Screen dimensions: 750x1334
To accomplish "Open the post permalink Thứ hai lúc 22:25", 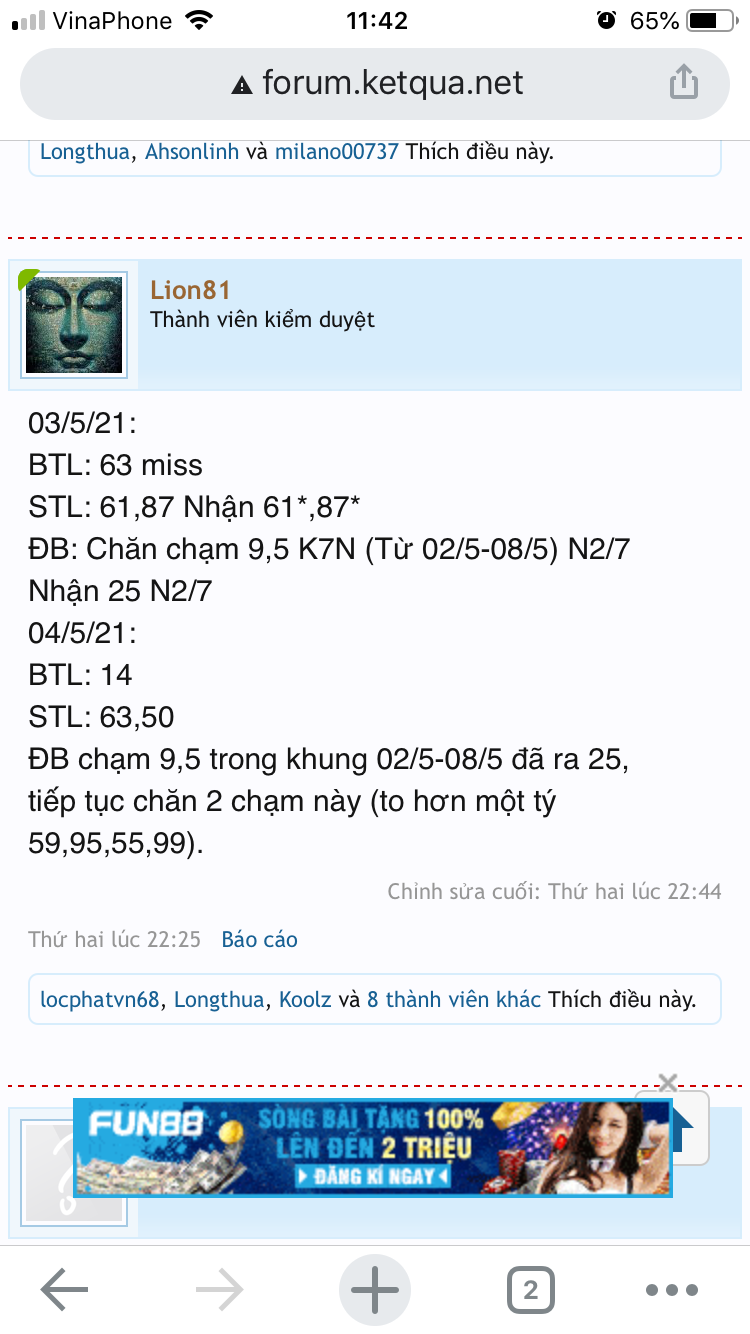I will click(114, 939).
